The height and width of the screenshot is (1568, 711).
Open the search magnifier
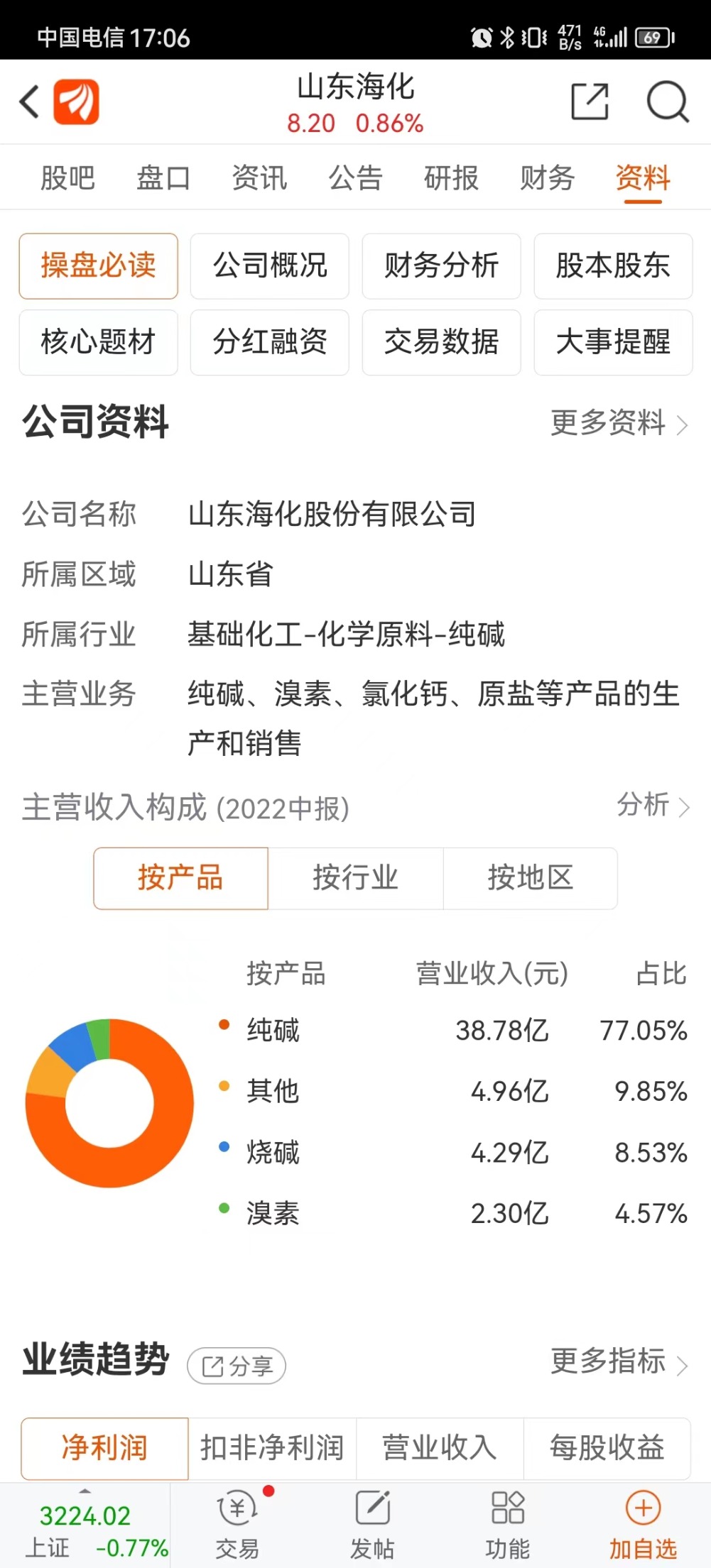(667, 102)
